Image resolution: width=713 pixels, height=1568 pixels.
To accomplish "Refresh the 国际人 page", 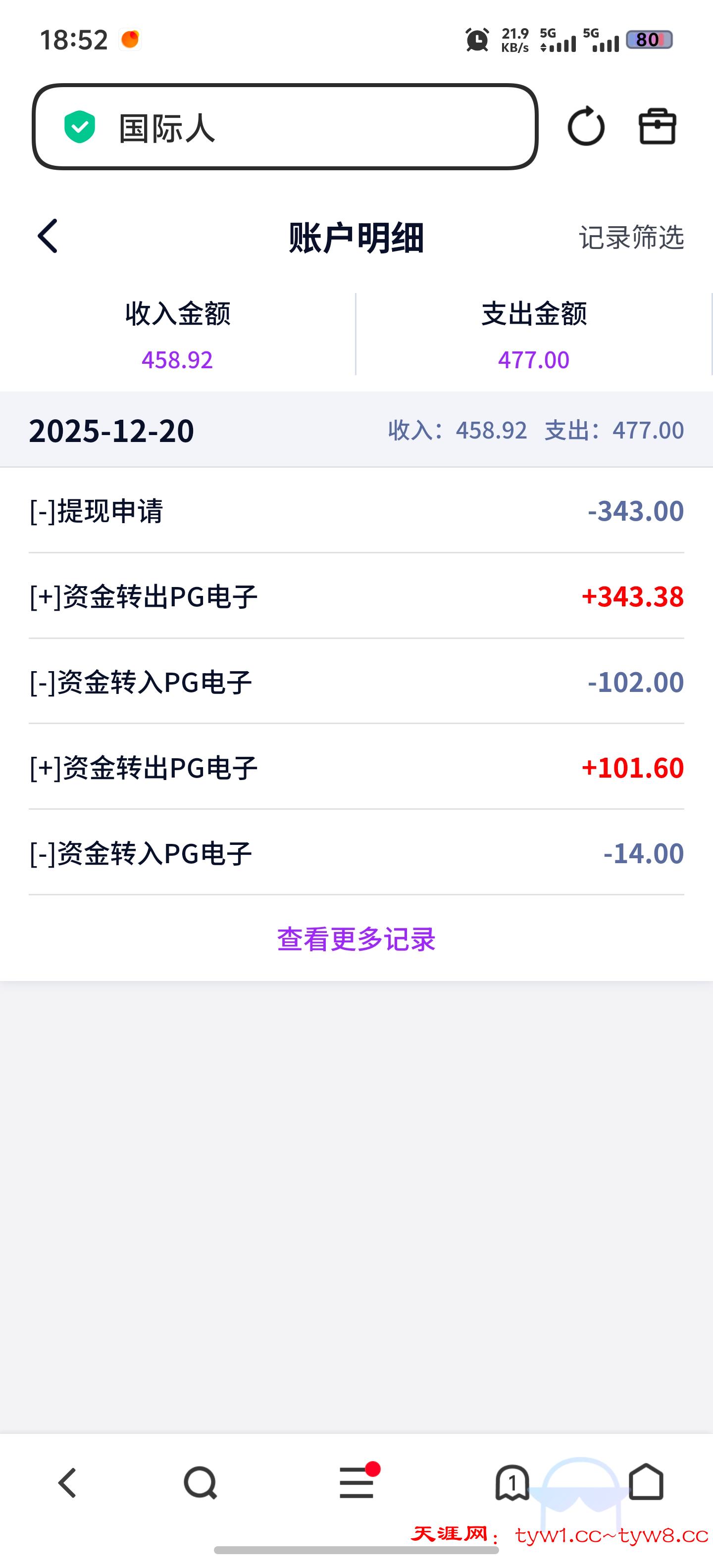I will pyautogui.click(x=586, y=127).
